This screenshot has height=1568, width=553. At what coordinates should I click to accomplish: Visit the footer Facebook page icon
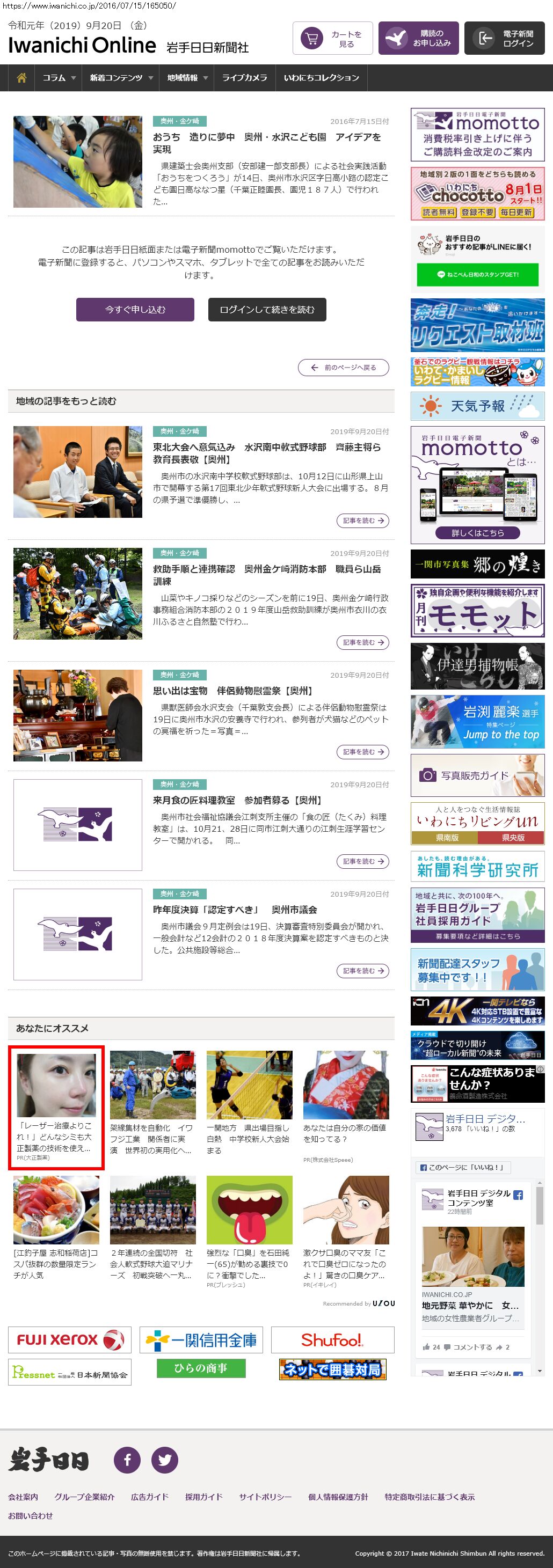[x=127, y=1460]
